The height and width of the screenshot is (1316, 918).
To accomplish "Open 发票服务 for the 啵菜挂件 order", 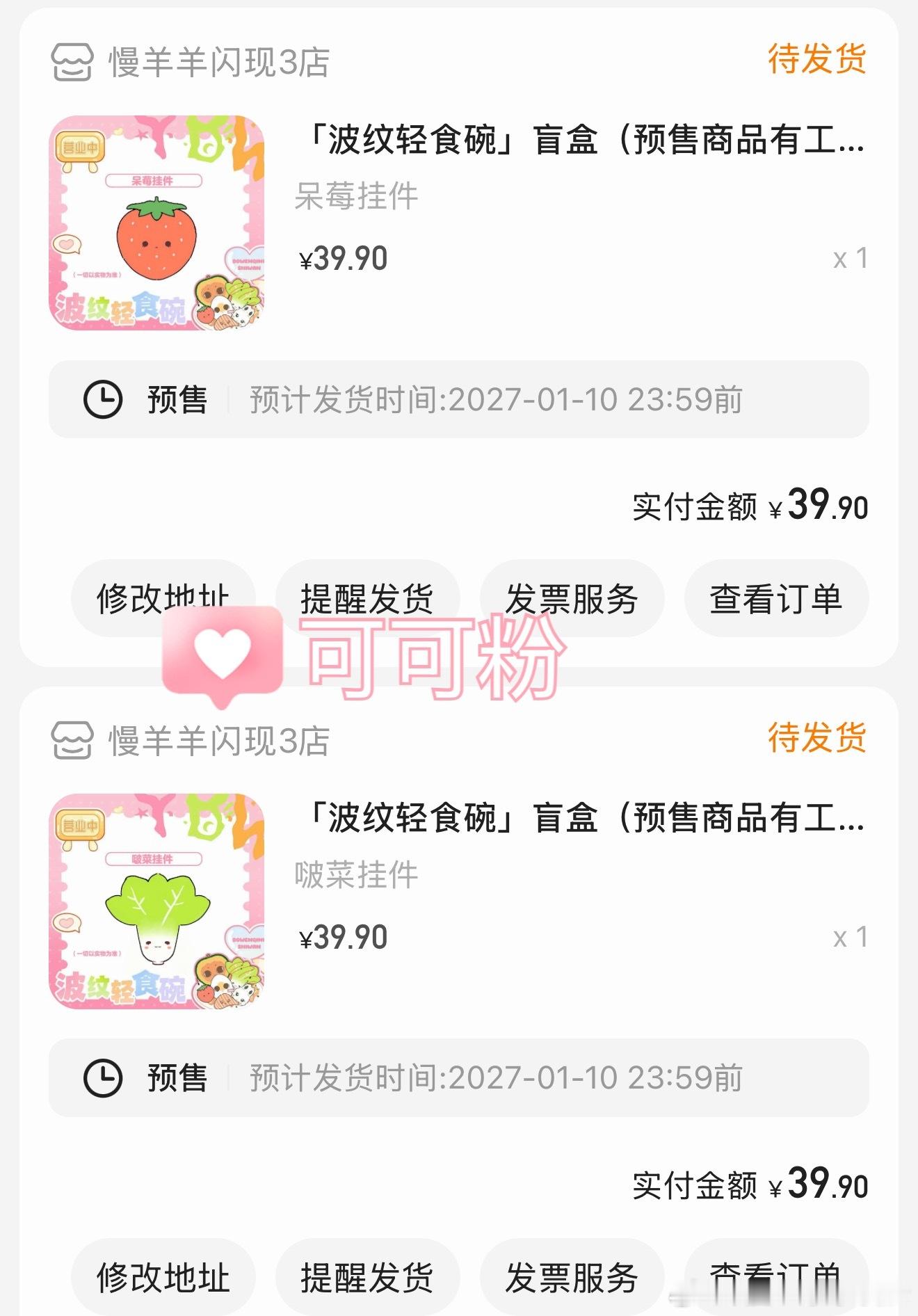I will 572,1277.
